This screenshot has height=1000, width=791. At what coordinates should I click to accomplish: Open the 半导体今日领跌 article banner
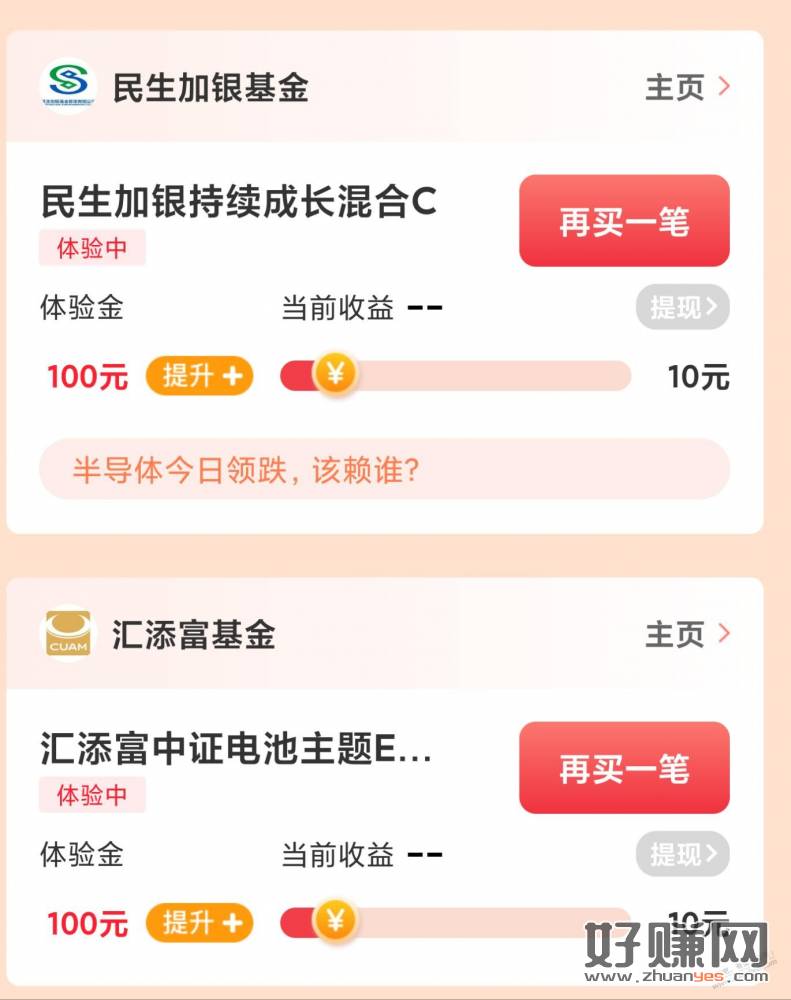(384, 469)
